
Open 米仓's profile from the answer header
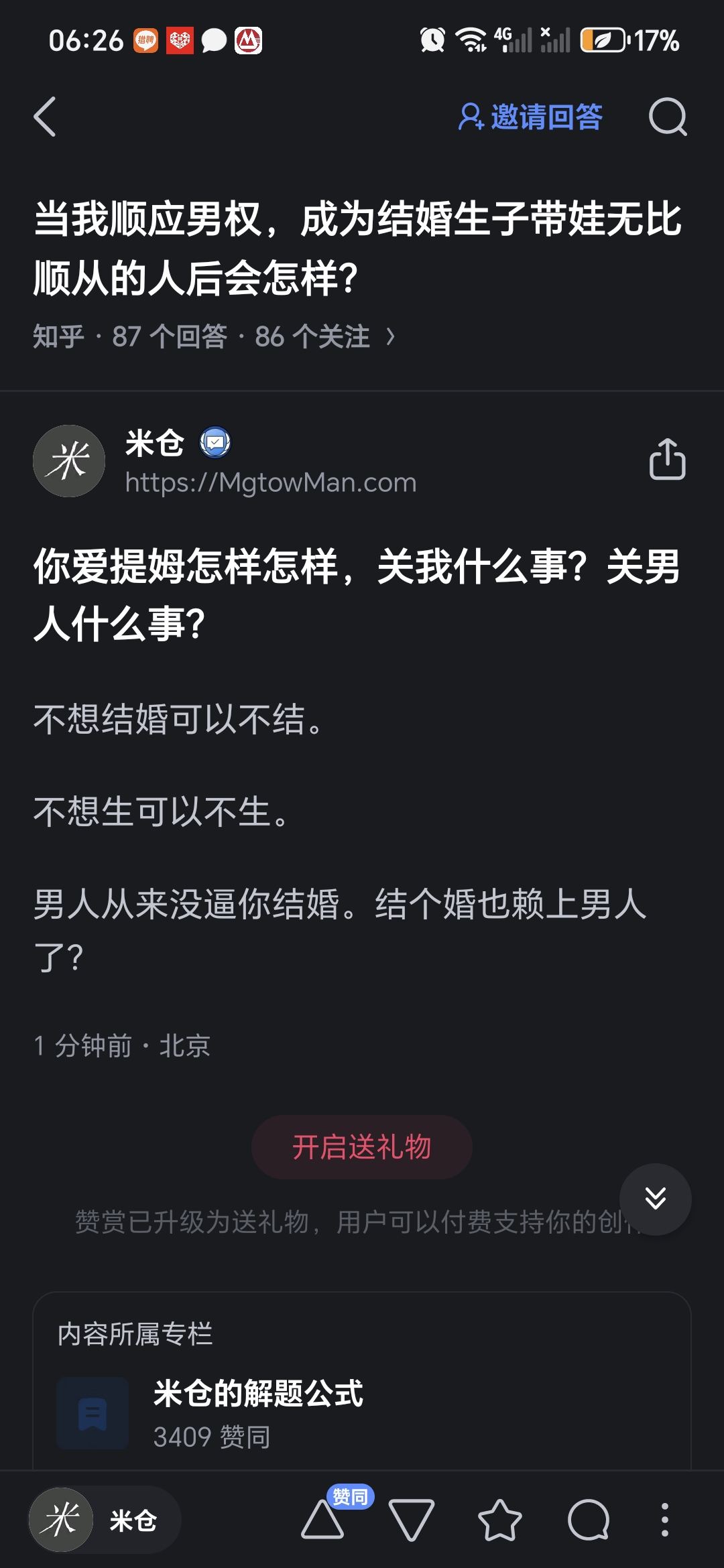(154, 444)
